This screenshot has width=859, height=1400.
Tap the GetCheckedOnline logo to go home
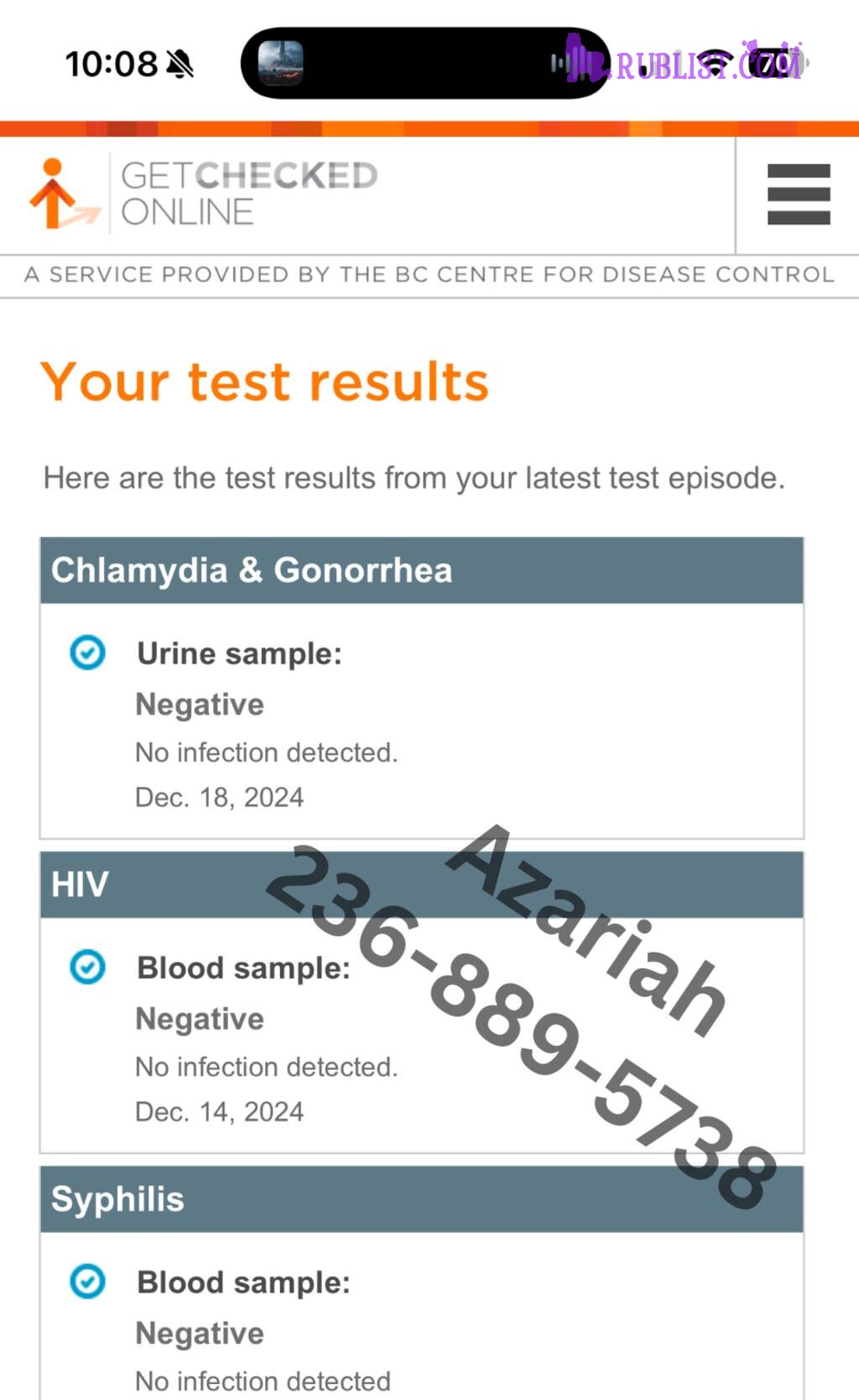204,194
